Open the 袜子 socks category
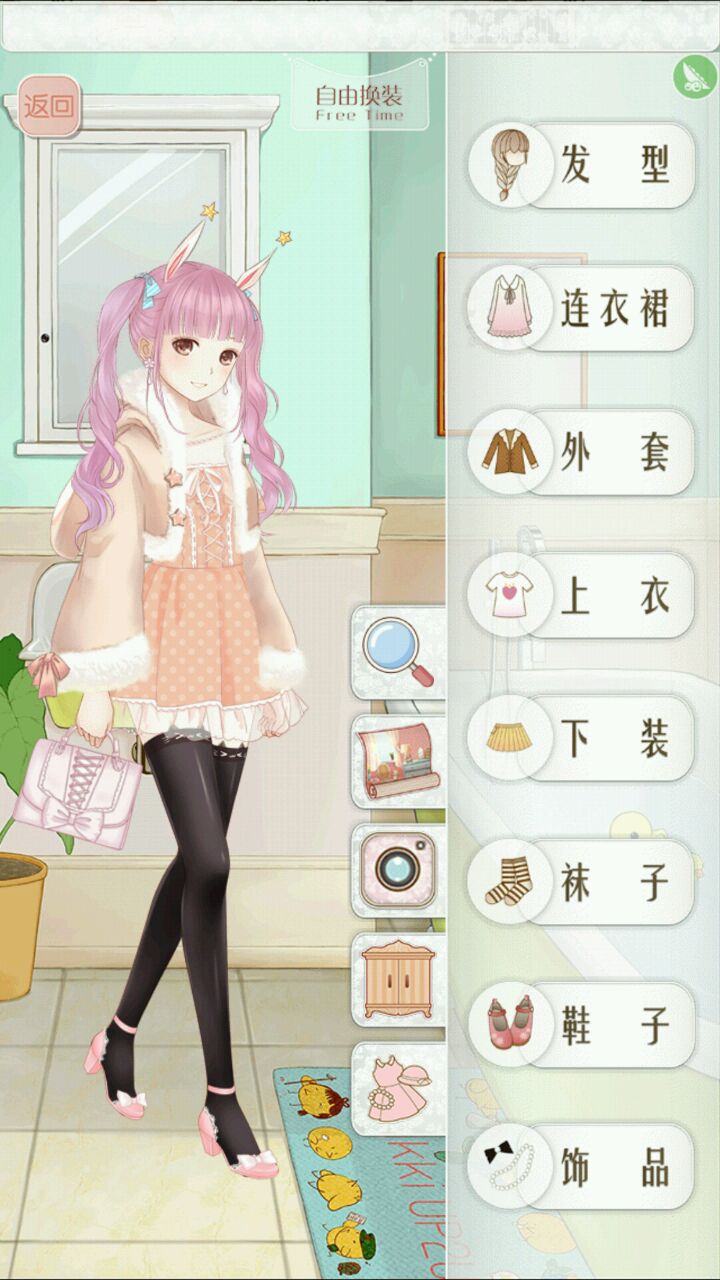This screenshot has height=1280, width=720. (583, 882)
